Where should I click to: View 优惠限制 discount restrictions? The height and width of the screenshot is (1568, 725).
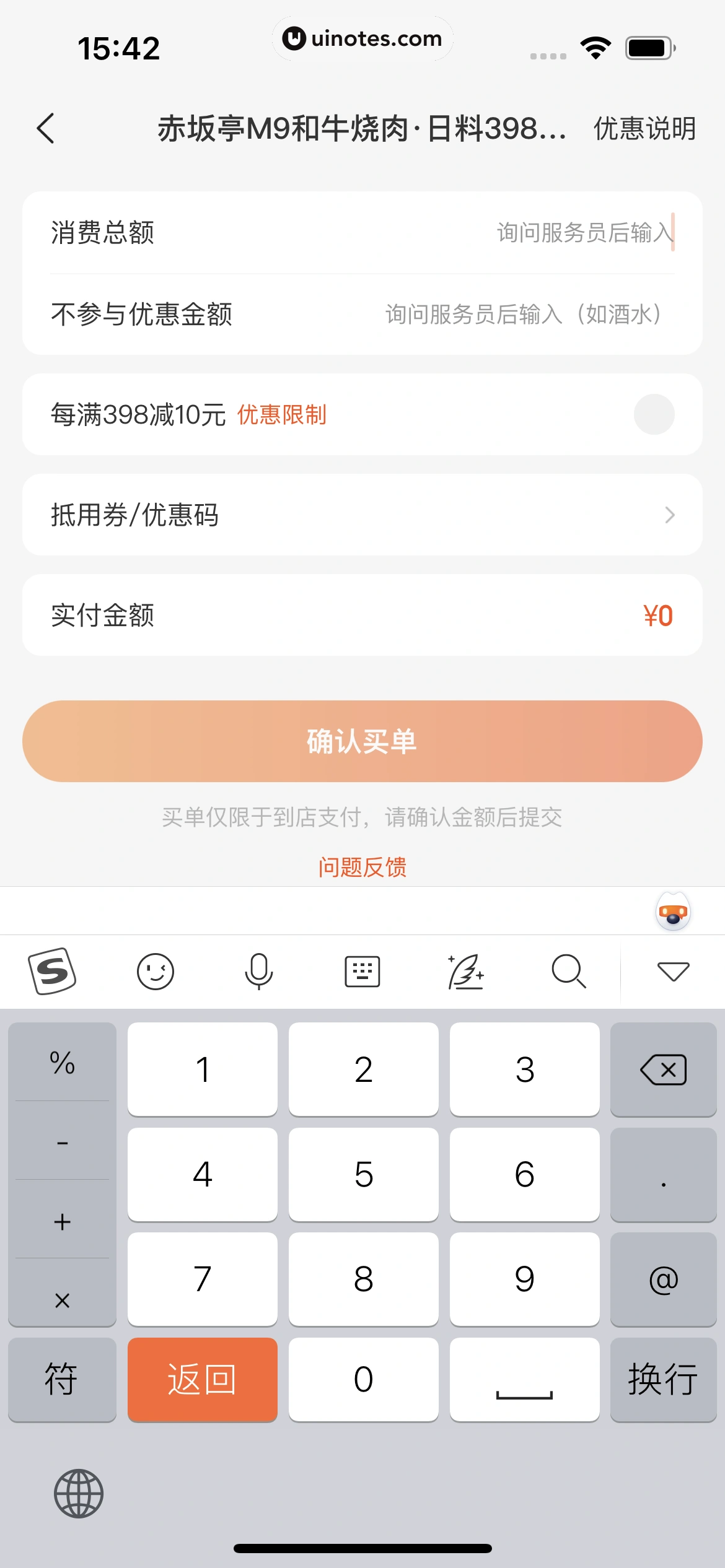[x=283, y=415]
